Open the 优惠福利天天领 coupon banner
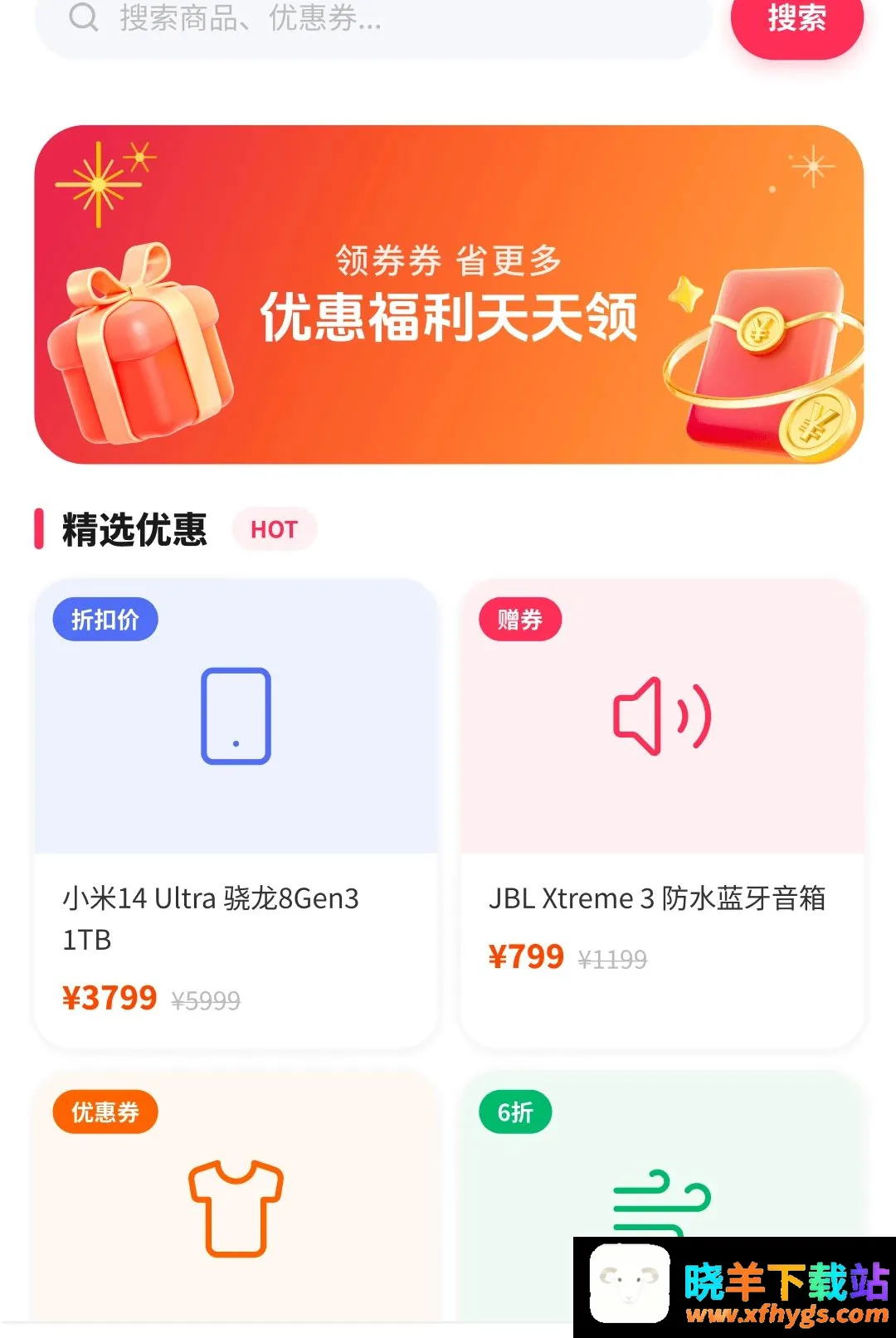 pos(449,294)
